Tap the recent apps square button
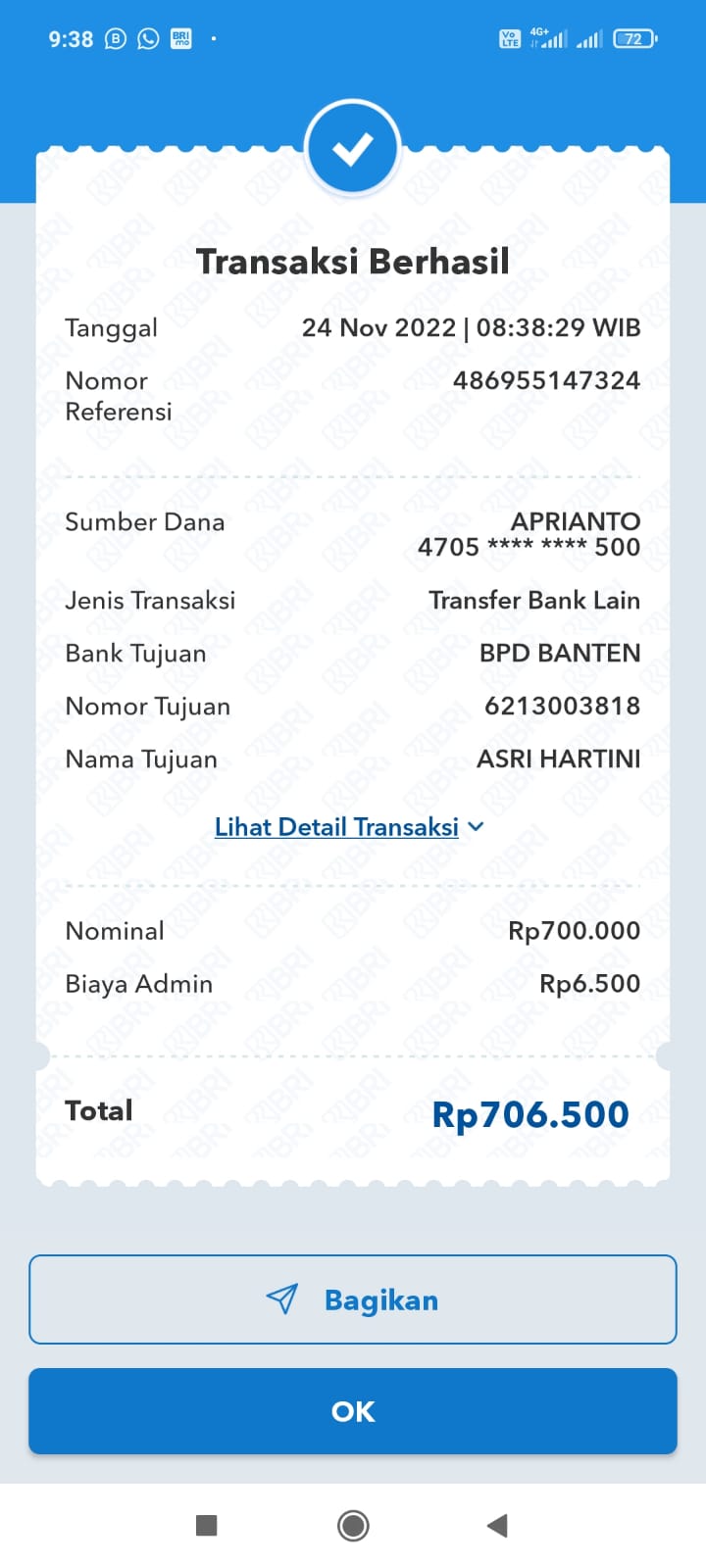The image size is (706, 1568). [x=207, y=1526]
